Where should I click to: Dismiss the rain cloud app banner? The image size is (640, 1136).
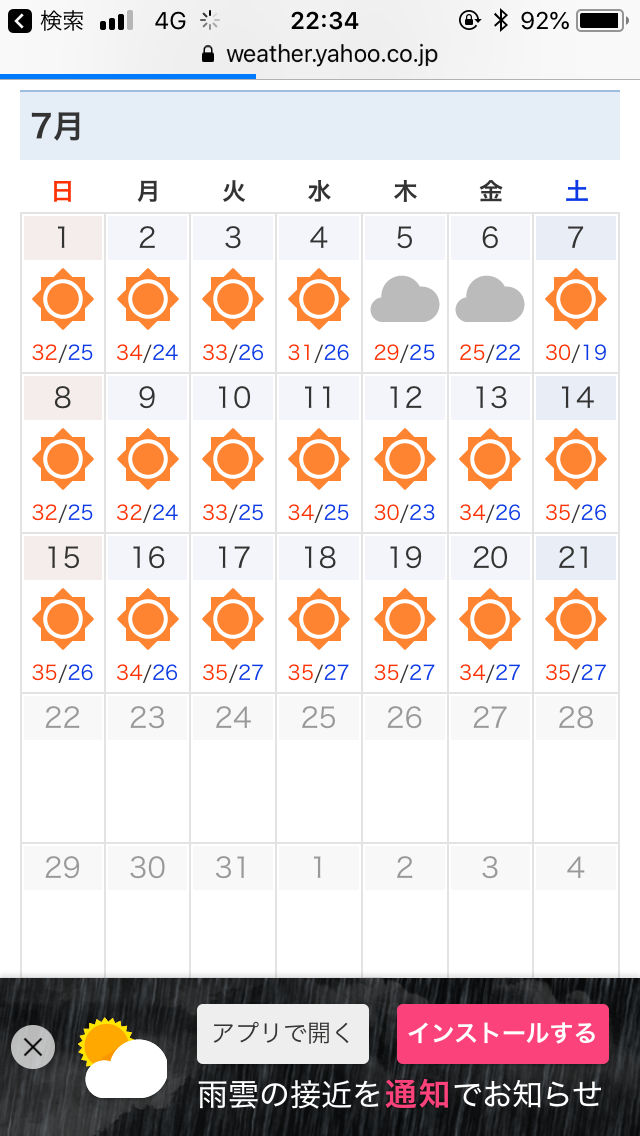33,1047
